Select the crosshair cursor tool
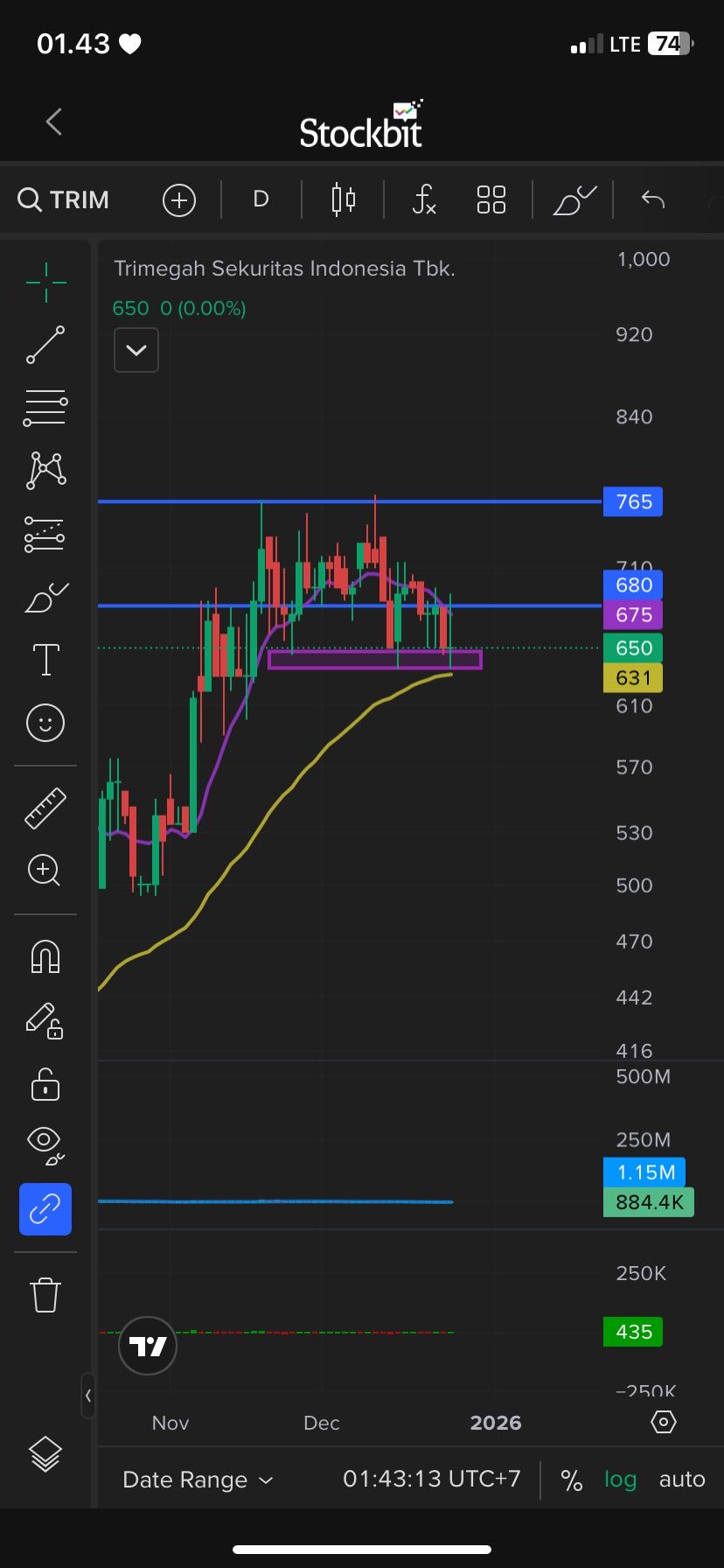The width and height of the screenshot is (724, 1568). (45, 282)
